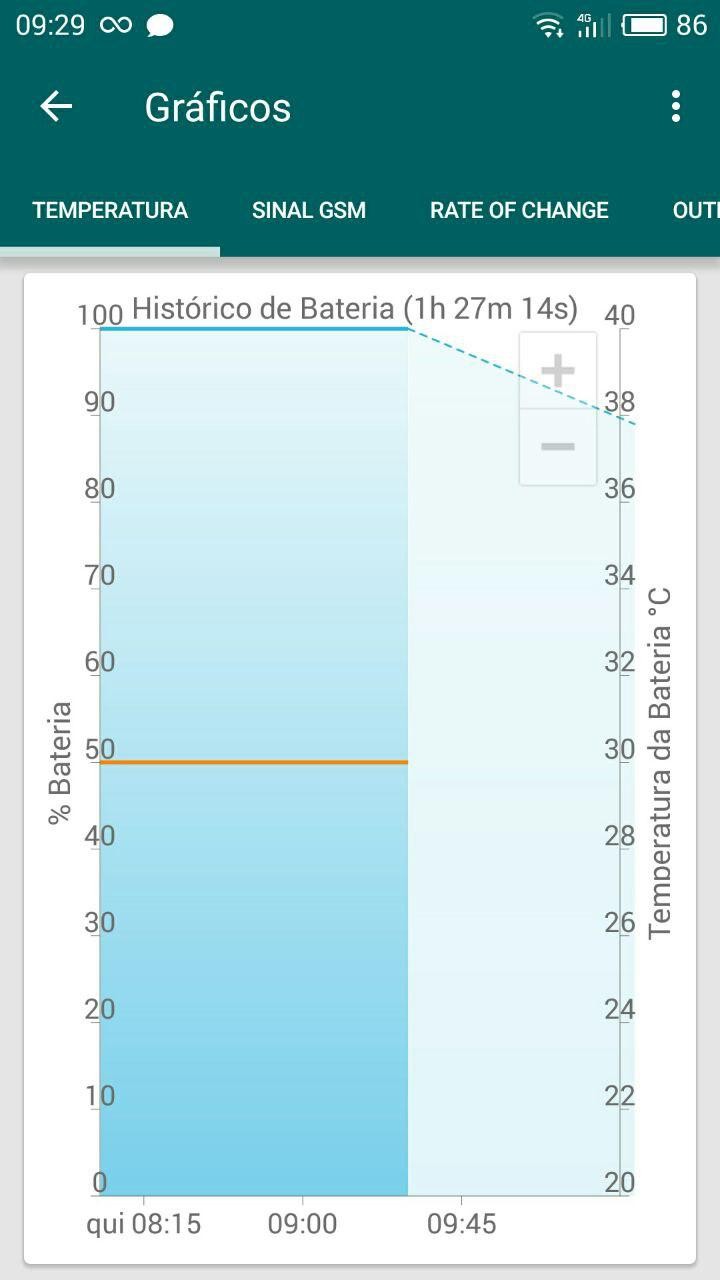Zoom out the chart with minus
Viewport: 720px width, 1280px height.
558,447
